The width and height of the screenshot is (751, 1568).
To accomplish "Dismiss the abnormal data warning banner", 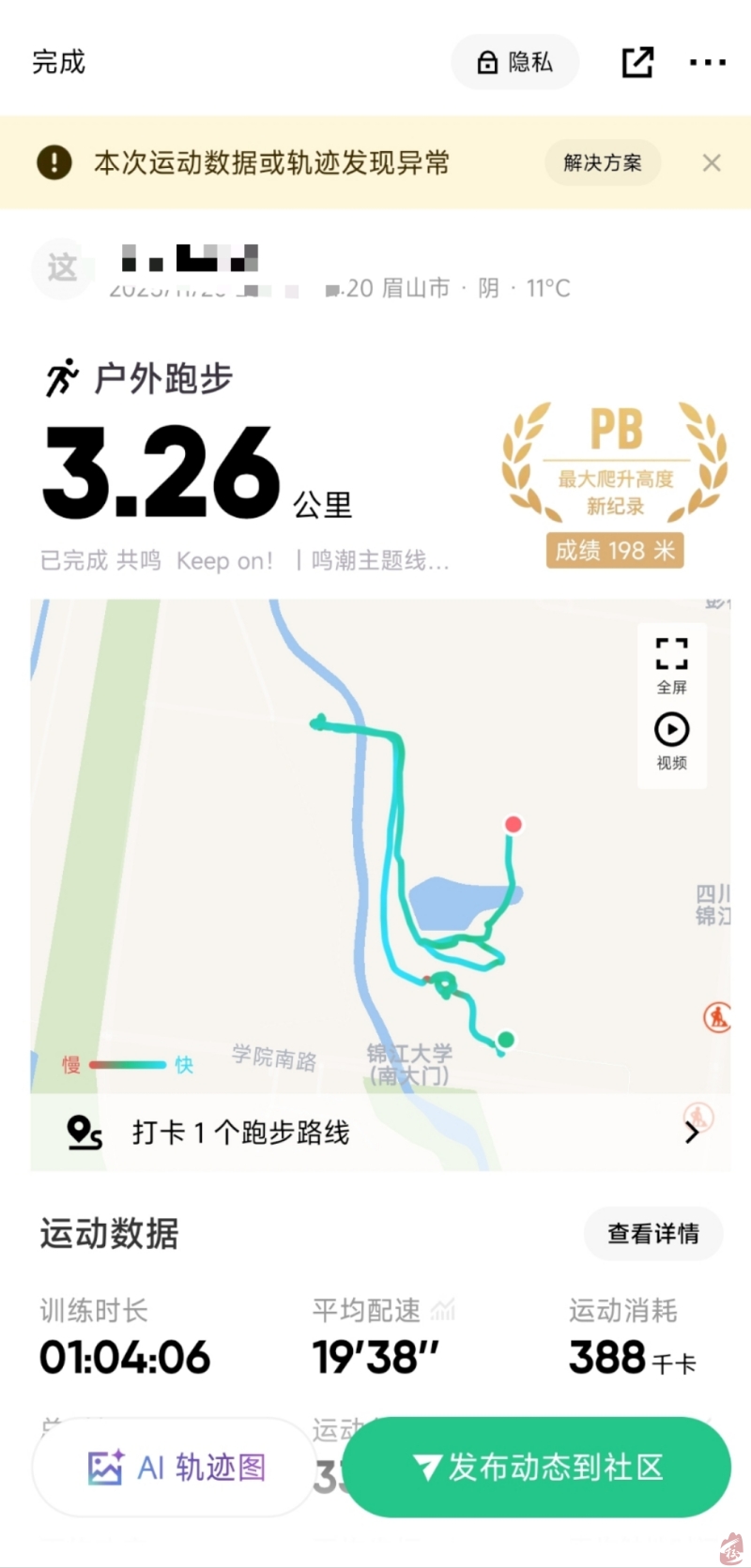I will (x=712, y=163).
